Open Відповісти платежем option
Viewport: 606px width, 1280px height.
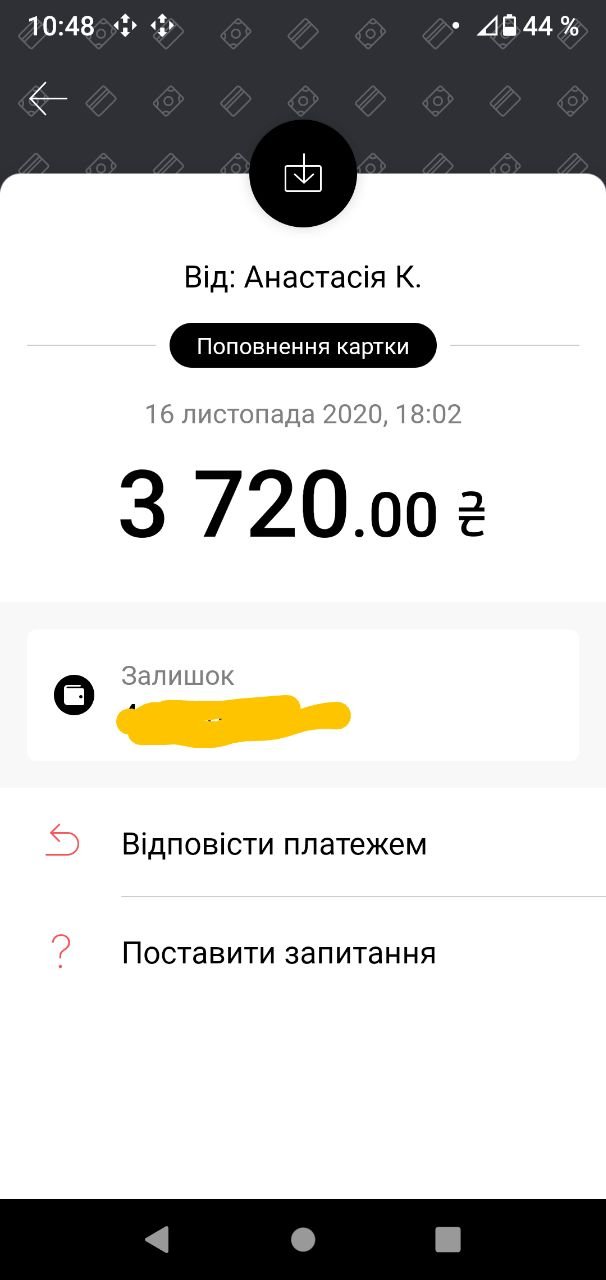[274, 844]
